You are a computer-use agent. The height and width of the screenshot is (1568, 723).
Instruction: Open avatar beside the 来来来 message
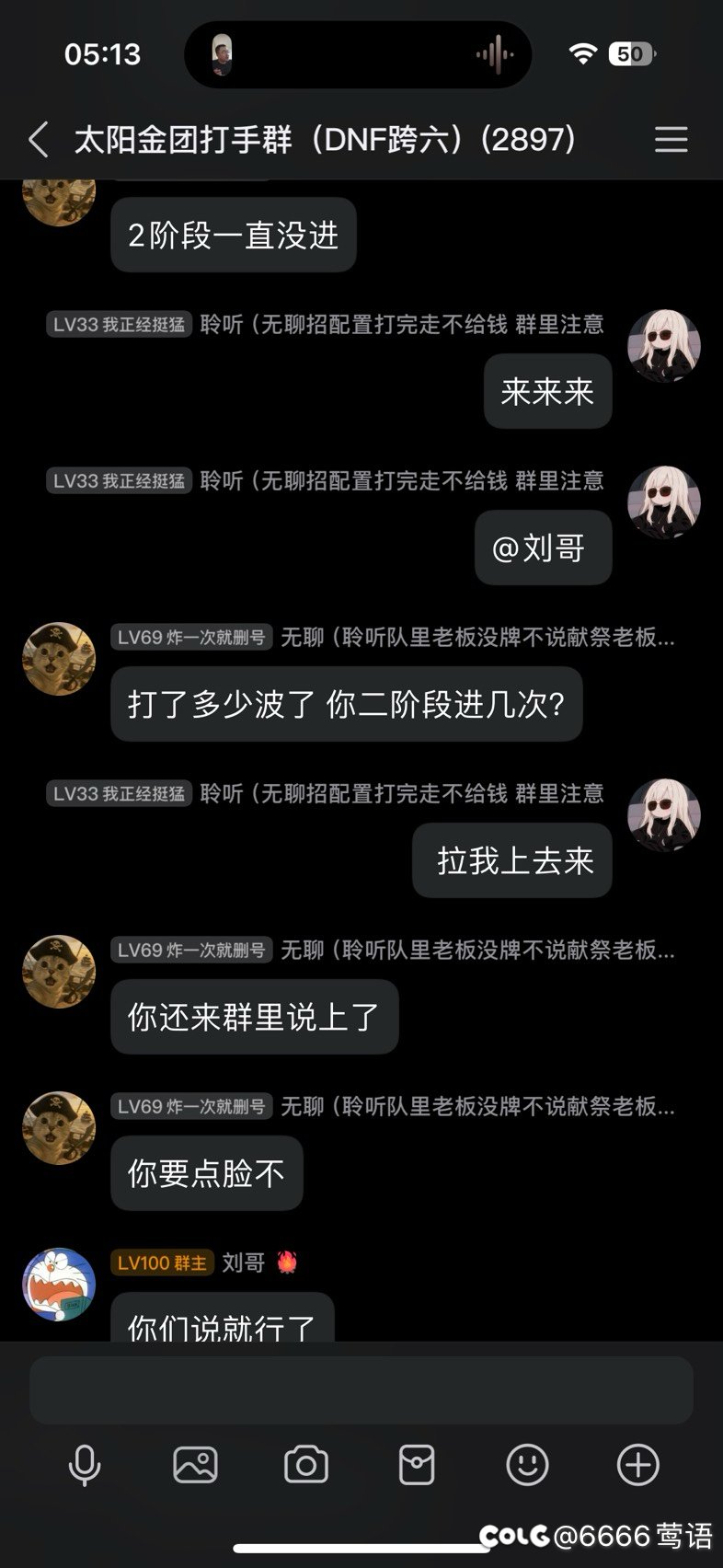coord(664,346)
